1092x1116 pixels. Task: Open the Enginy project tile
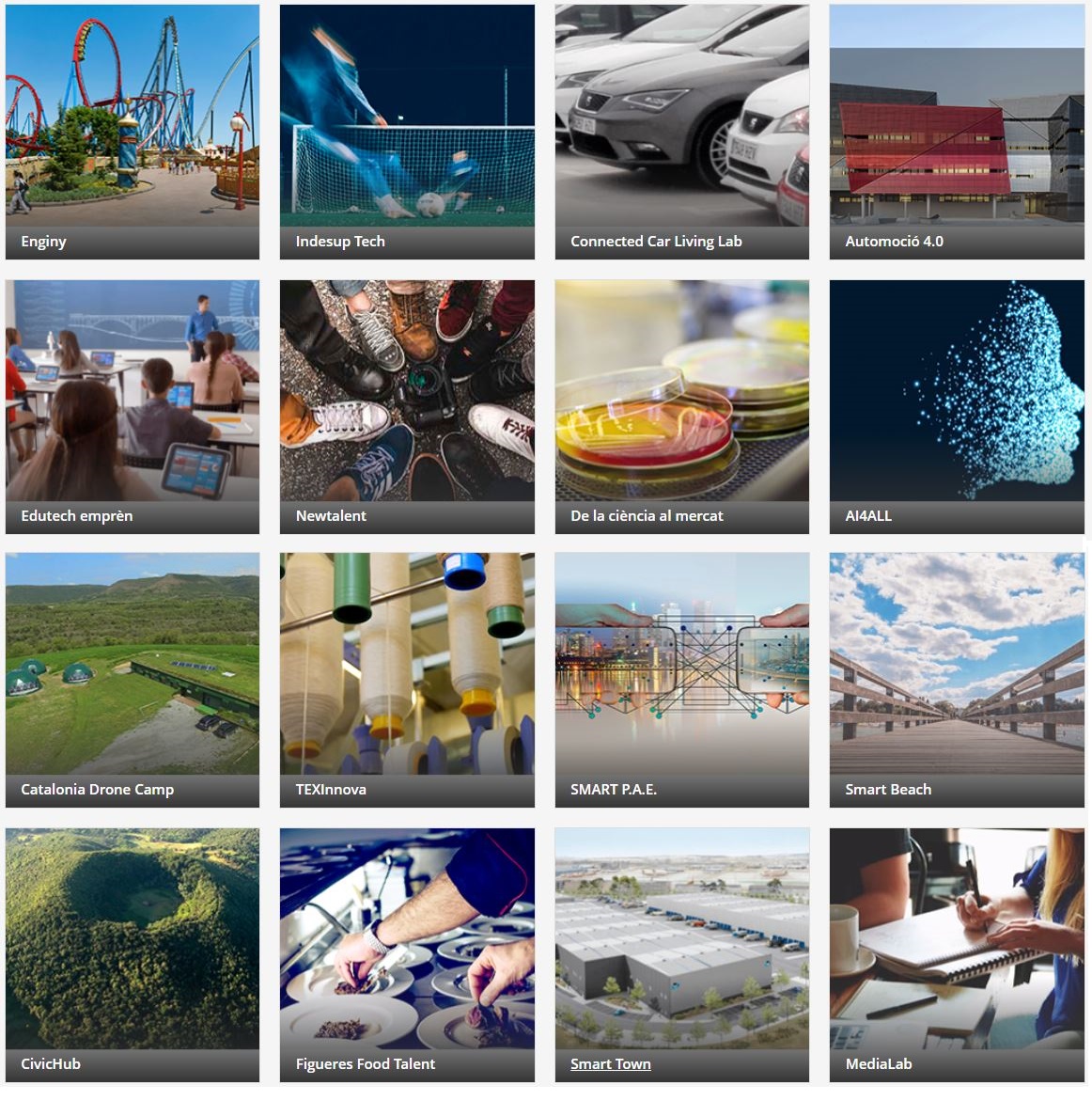(x=132, y=132)
